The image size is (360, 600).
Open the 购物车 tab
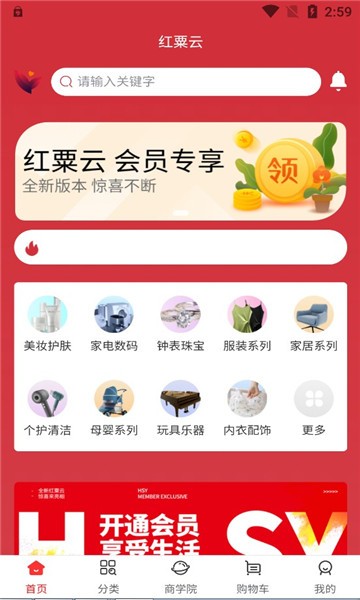click(x=252, y=577)
